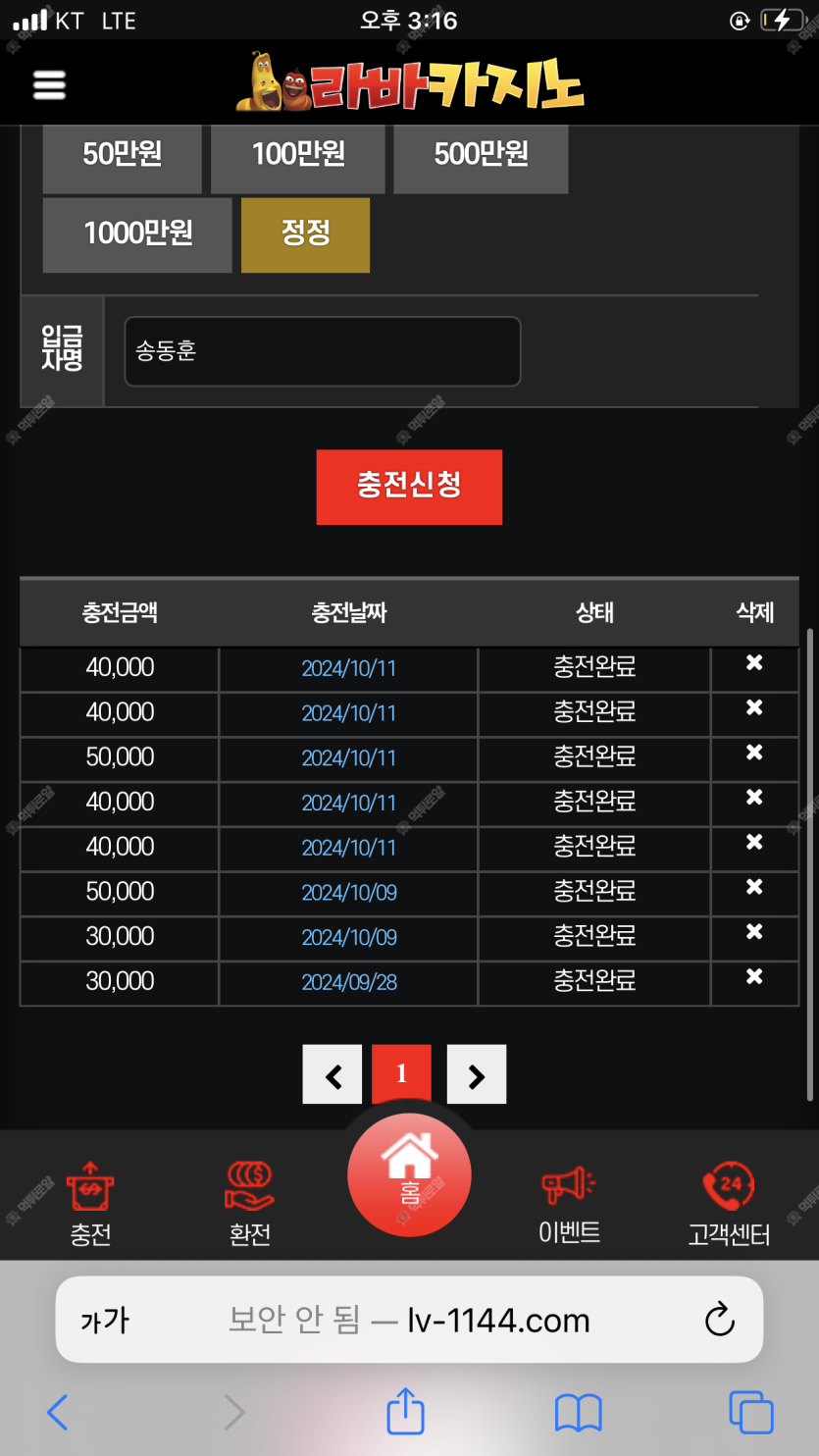Viewport: 819px width, 1456px height.
Task: Reload the page in Safari
Action: point(720,1320)
